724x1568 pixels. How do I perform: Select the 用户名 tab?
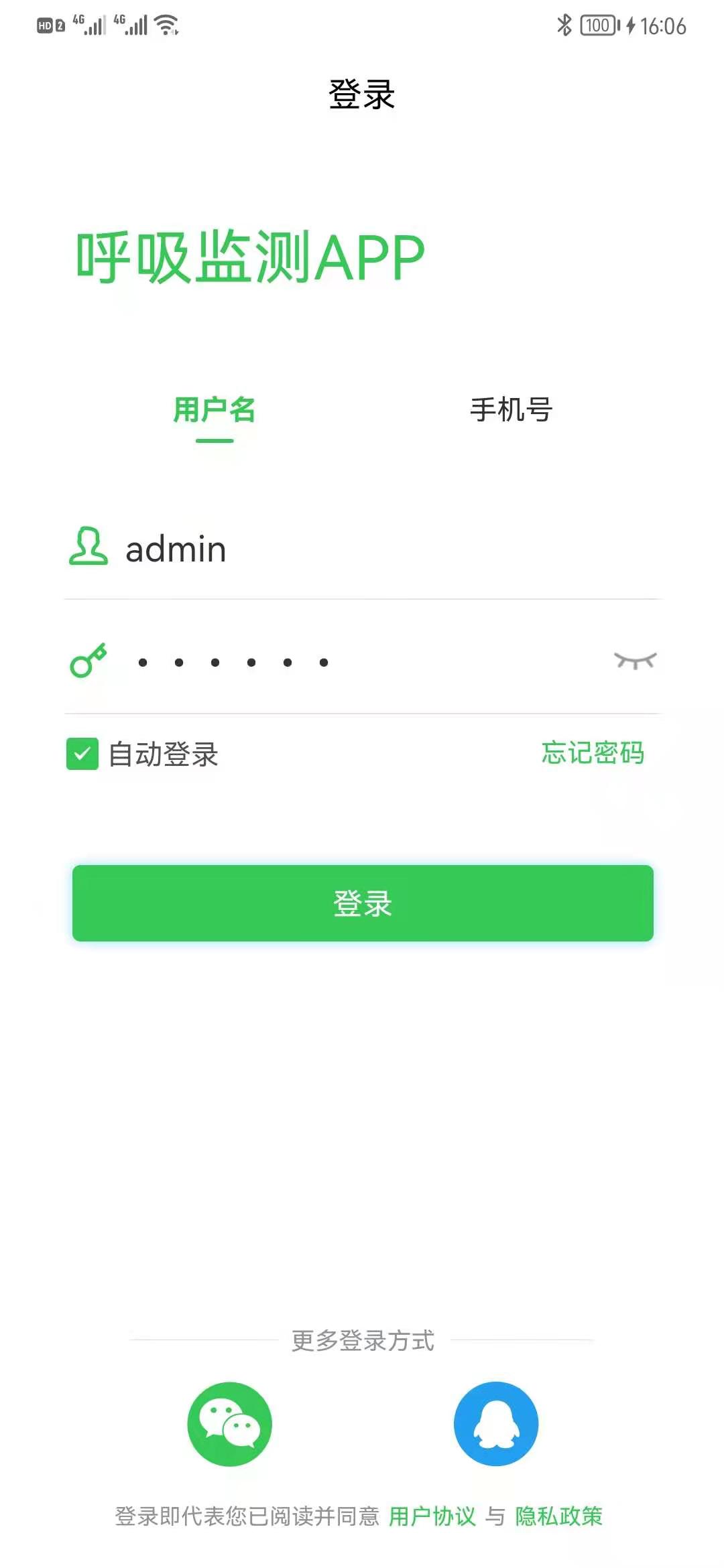coord(215,409)
